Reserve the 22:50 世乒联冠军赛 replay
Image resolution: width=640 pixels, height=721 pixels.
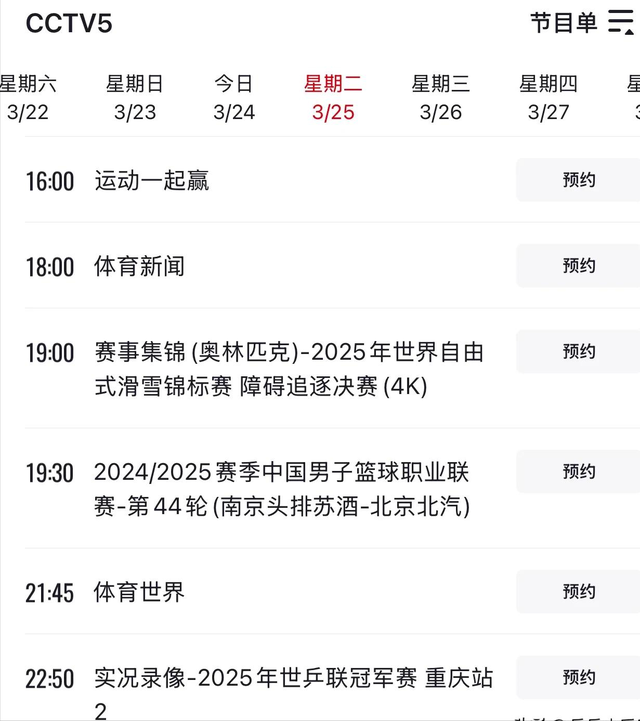pyautogui.click(x=579, y=678)
